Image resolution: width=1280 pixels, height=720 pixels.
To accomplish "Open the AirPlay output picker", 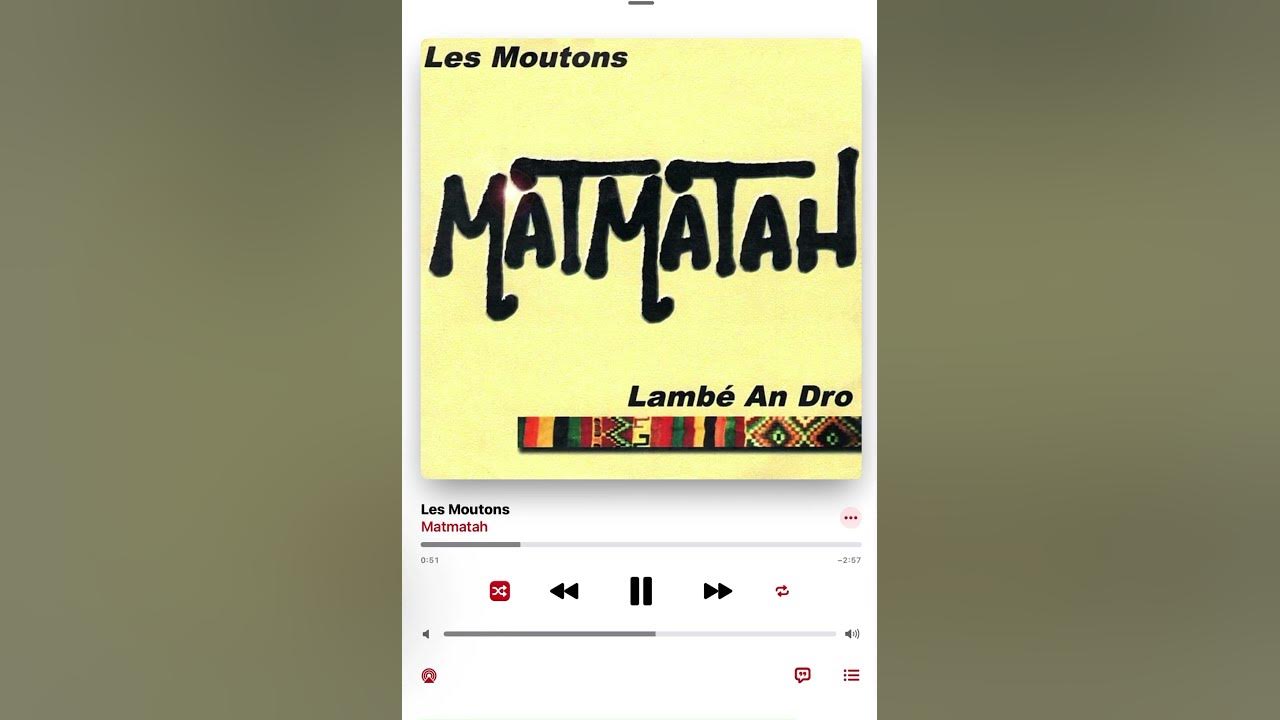I will (x=429, y=676).
